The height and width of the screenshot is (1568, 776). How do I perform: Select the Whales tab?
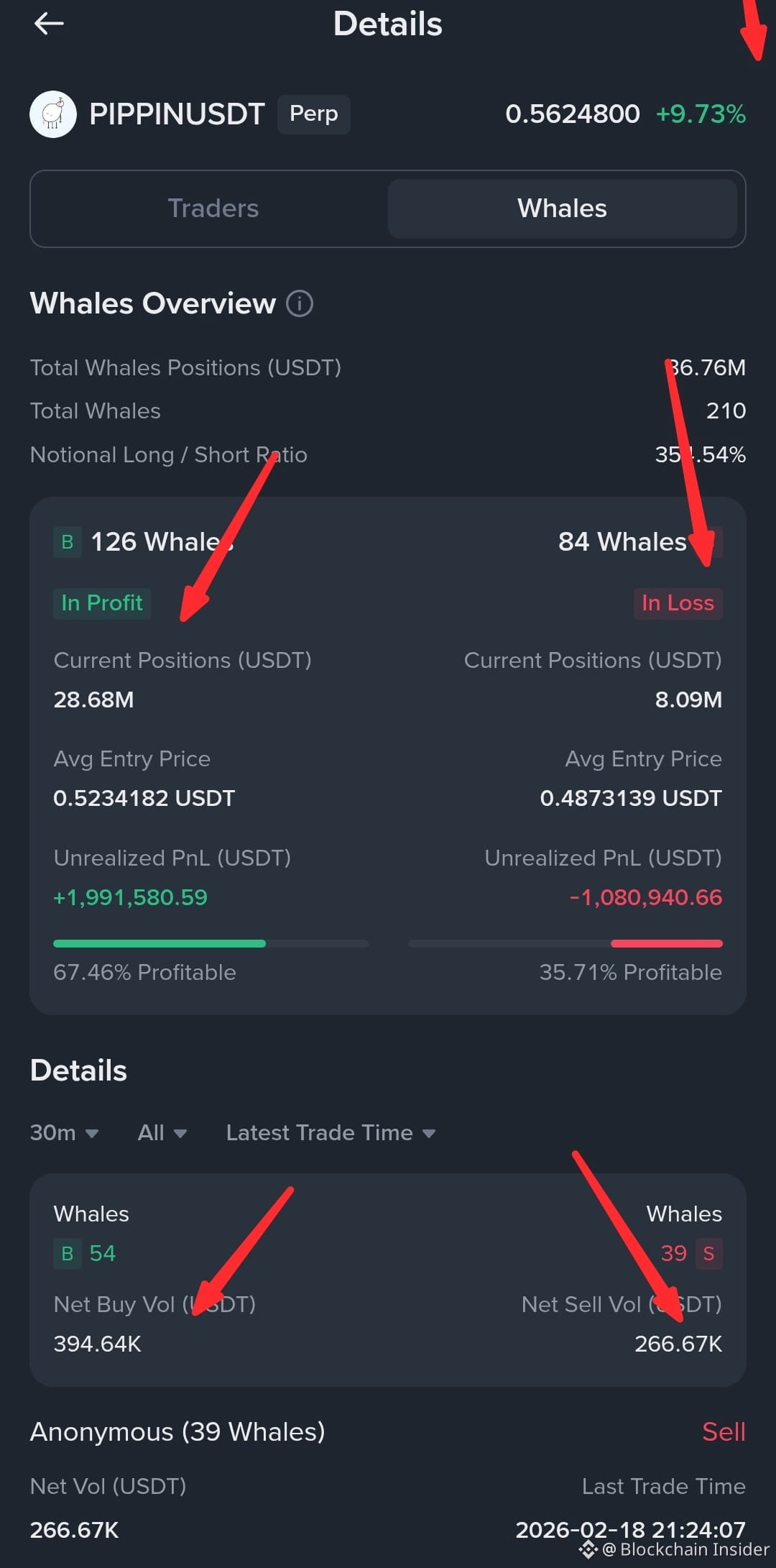[x=562, y=208]
